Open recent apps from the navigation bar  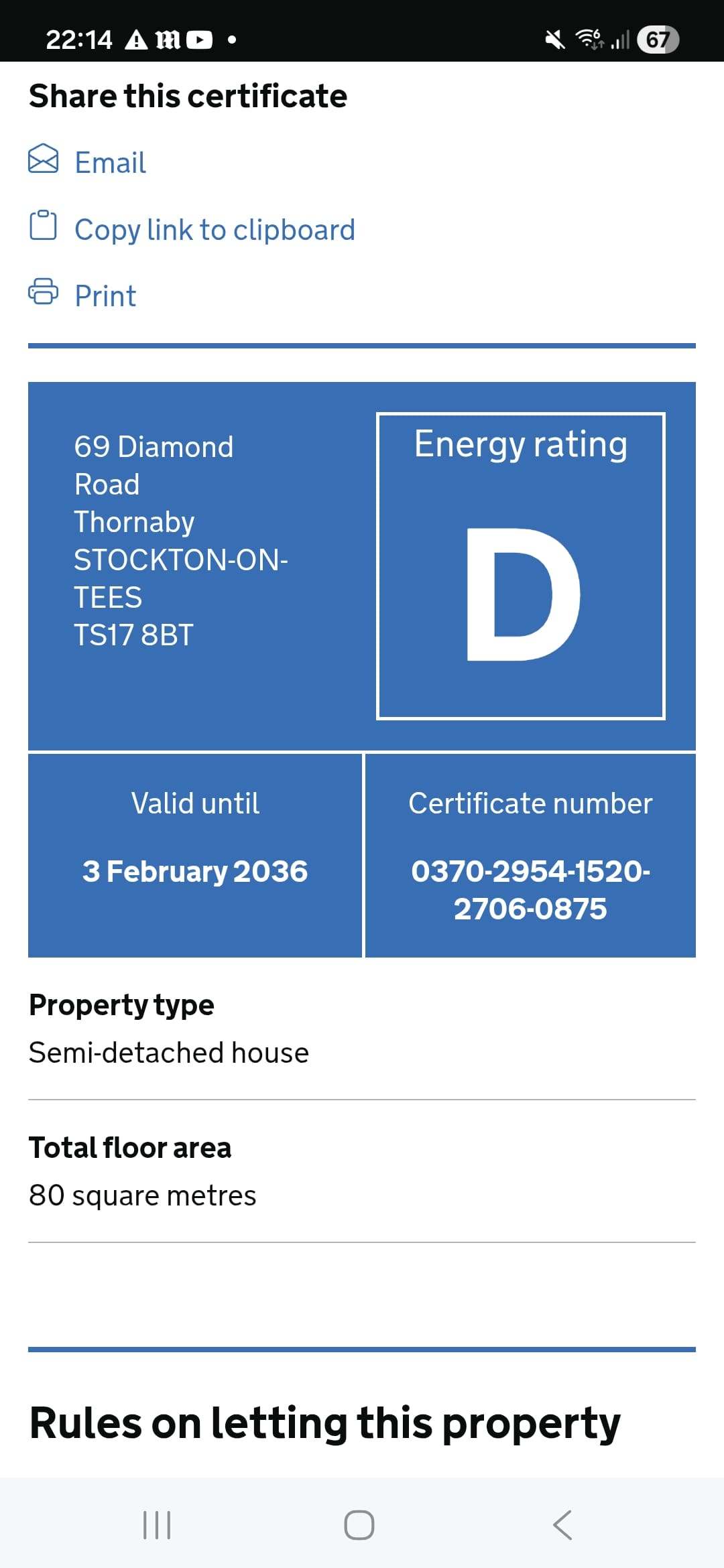pos(158,1525)
